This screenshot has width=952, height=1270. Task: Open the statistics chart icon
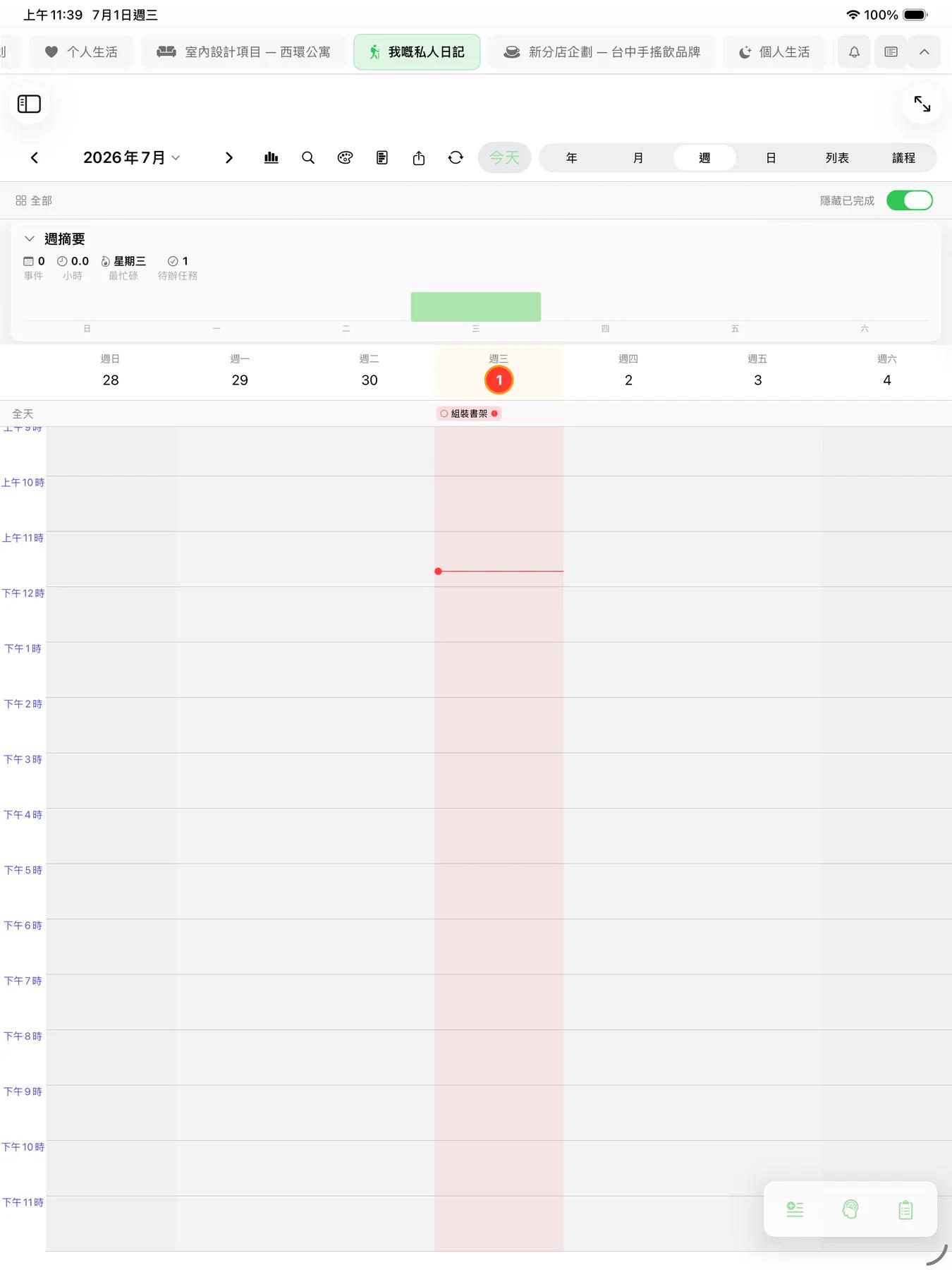click(271, 158)
